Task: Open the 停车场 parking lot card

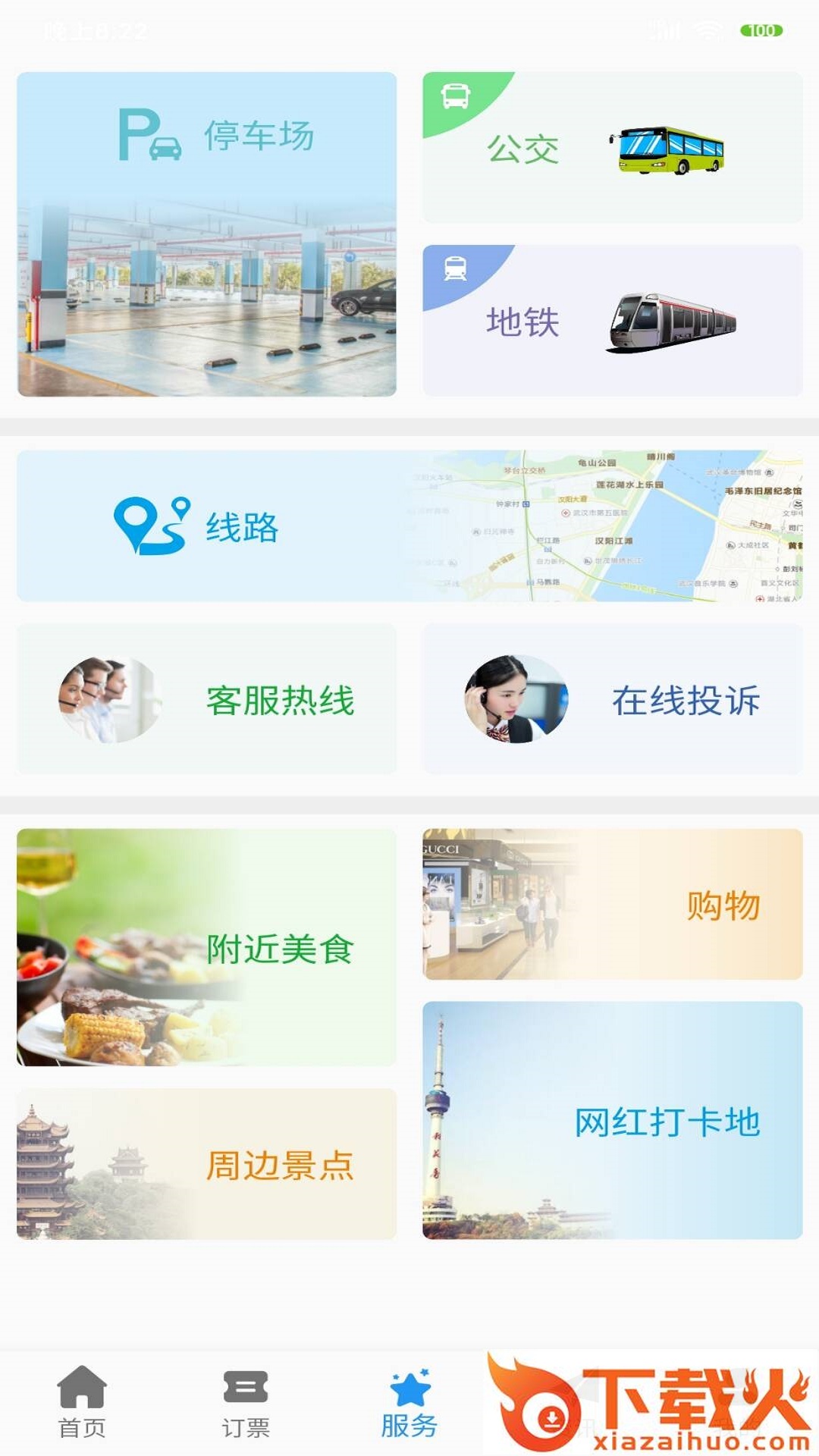Action: pos(206,234)
